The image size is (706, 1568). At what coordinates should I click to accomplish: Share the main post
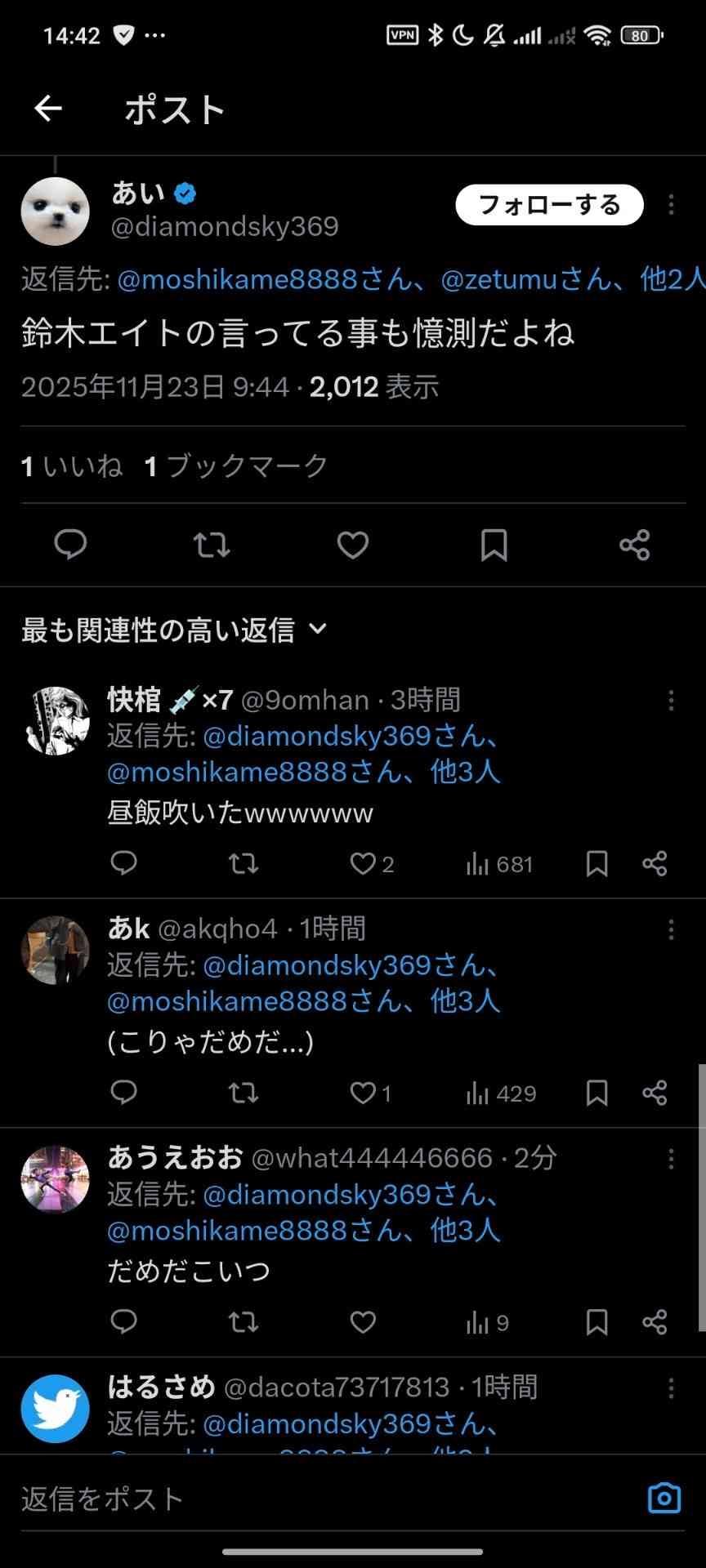tap(635, 545)
